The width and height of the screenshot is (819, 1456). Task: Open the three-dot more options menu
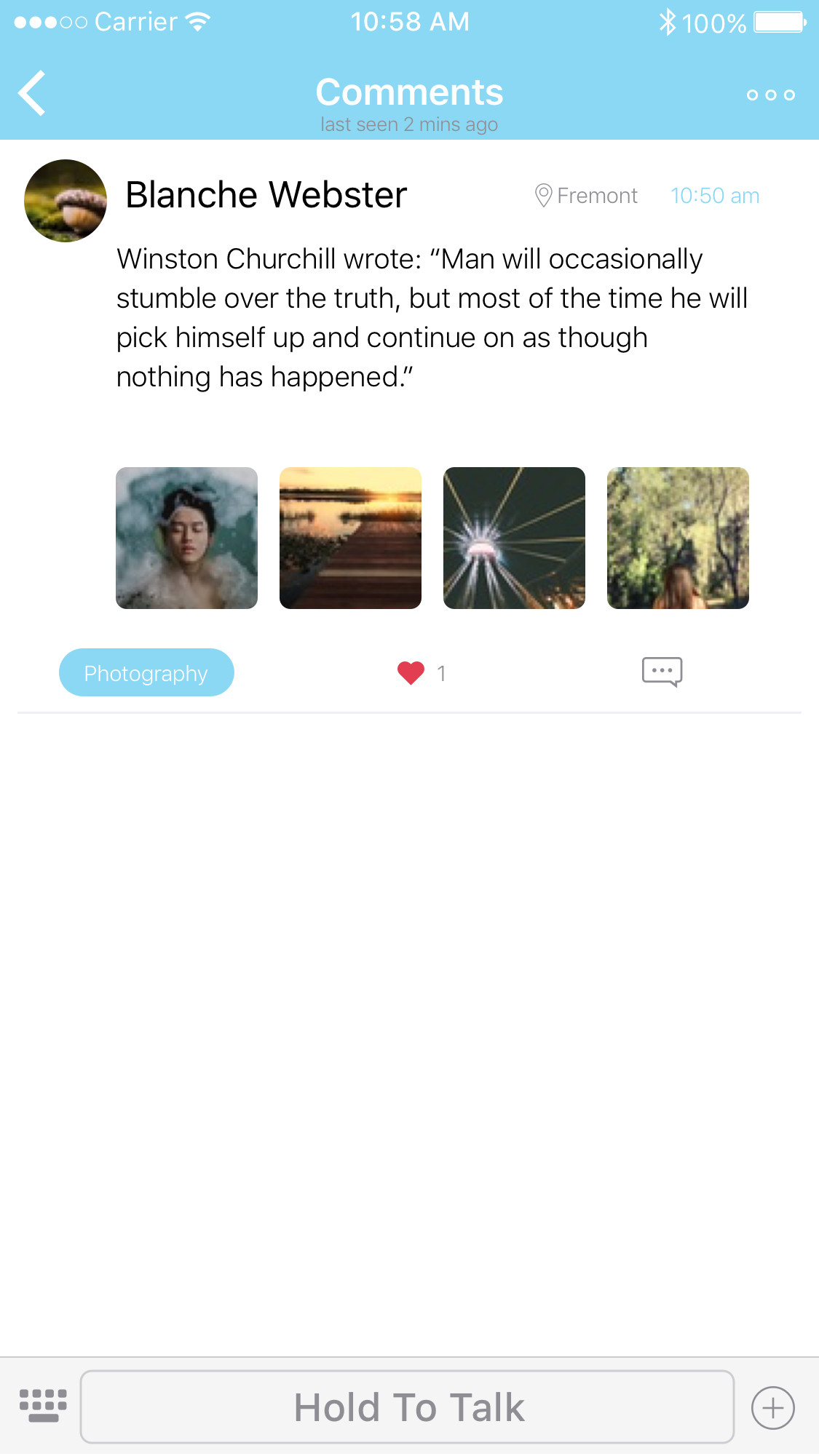tap(770, 95)
